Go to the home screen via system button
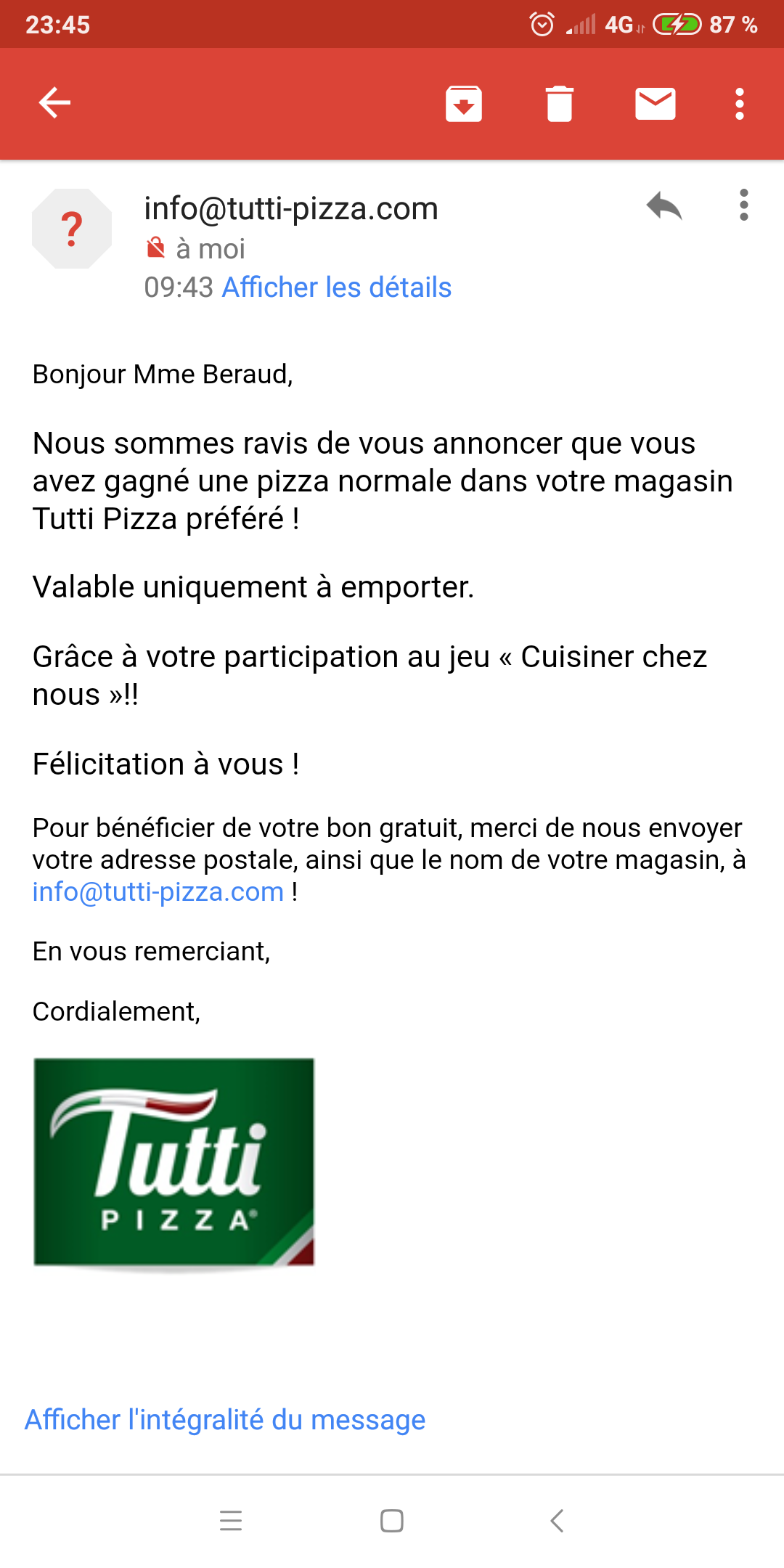Viewport: 784px width, 1568px height. click(x=392, y=1520)
